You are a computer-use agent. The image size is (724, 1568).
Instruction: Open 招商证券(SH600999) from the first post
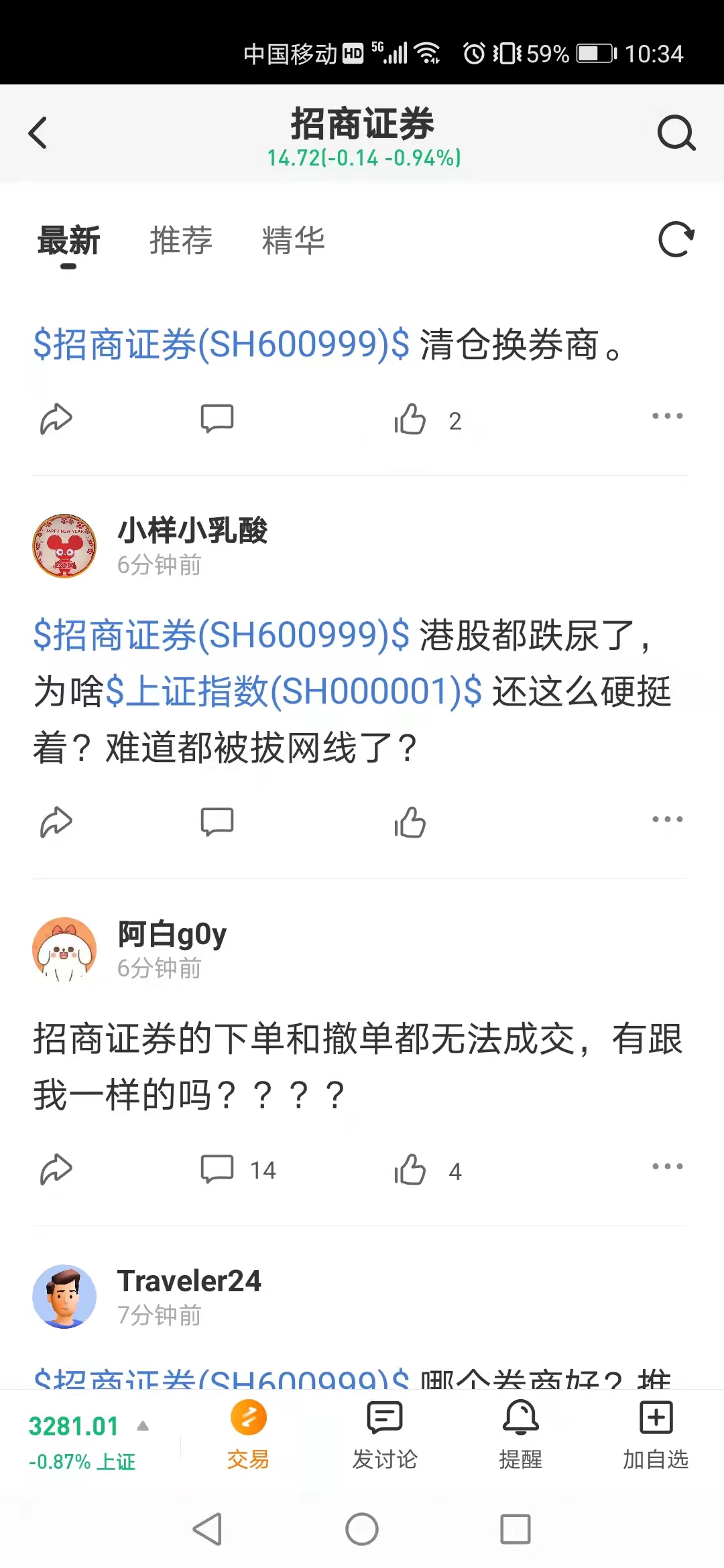click(221, 345)
